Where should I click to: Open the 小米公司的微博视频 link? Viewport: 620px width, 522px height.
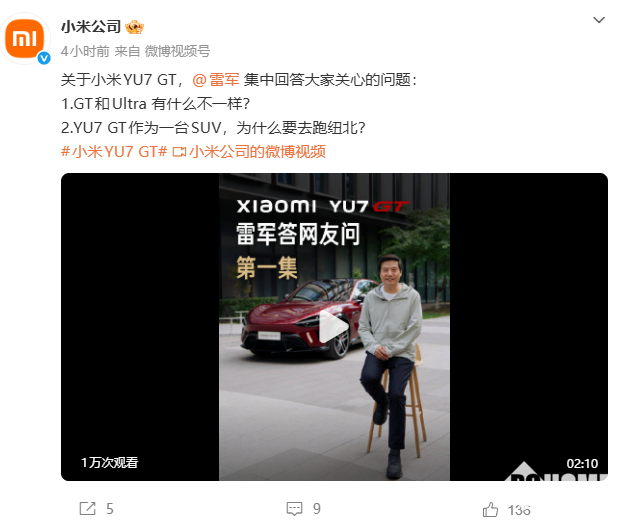pos(249,151)
